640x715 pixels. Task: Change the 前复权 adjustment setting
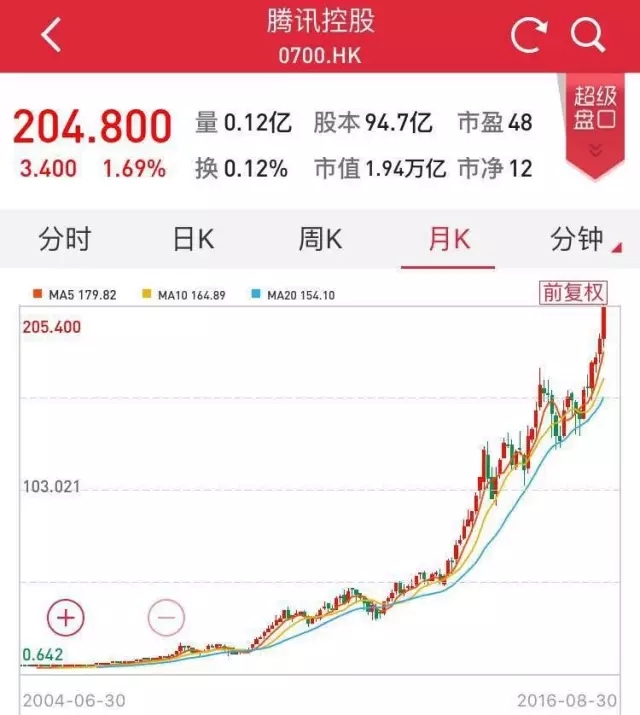coord(573,293)
